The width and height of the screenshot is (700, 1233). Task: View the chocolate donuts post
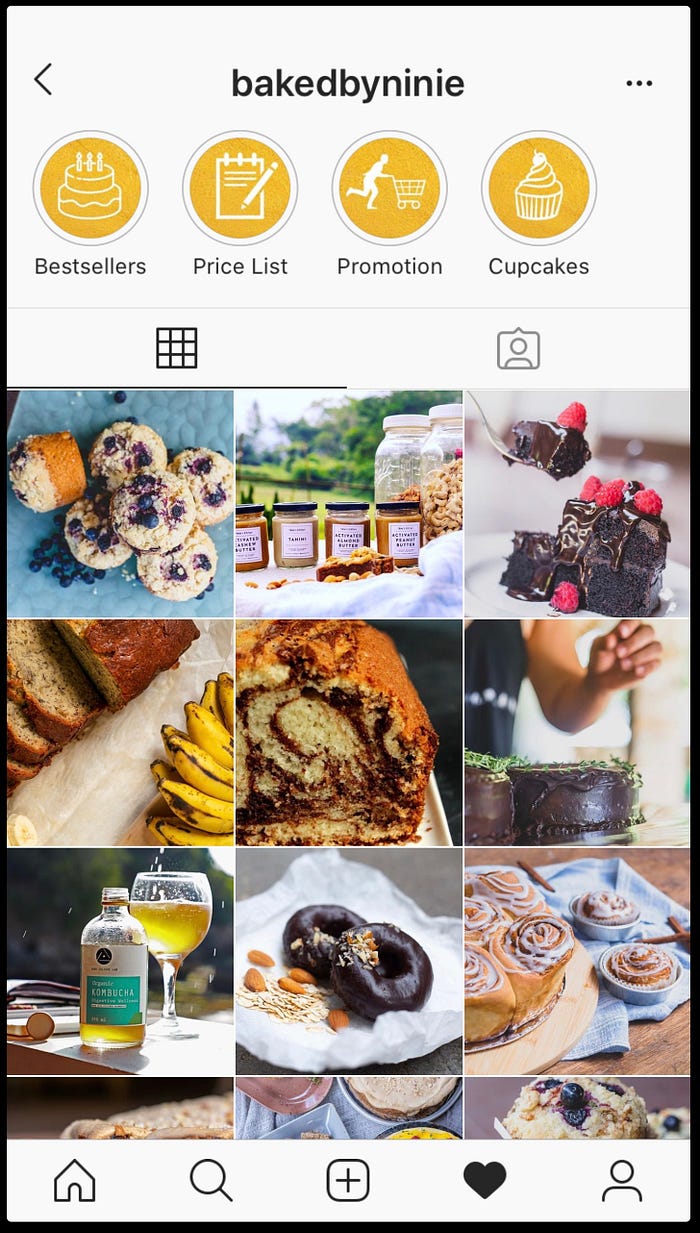point(349,961)
